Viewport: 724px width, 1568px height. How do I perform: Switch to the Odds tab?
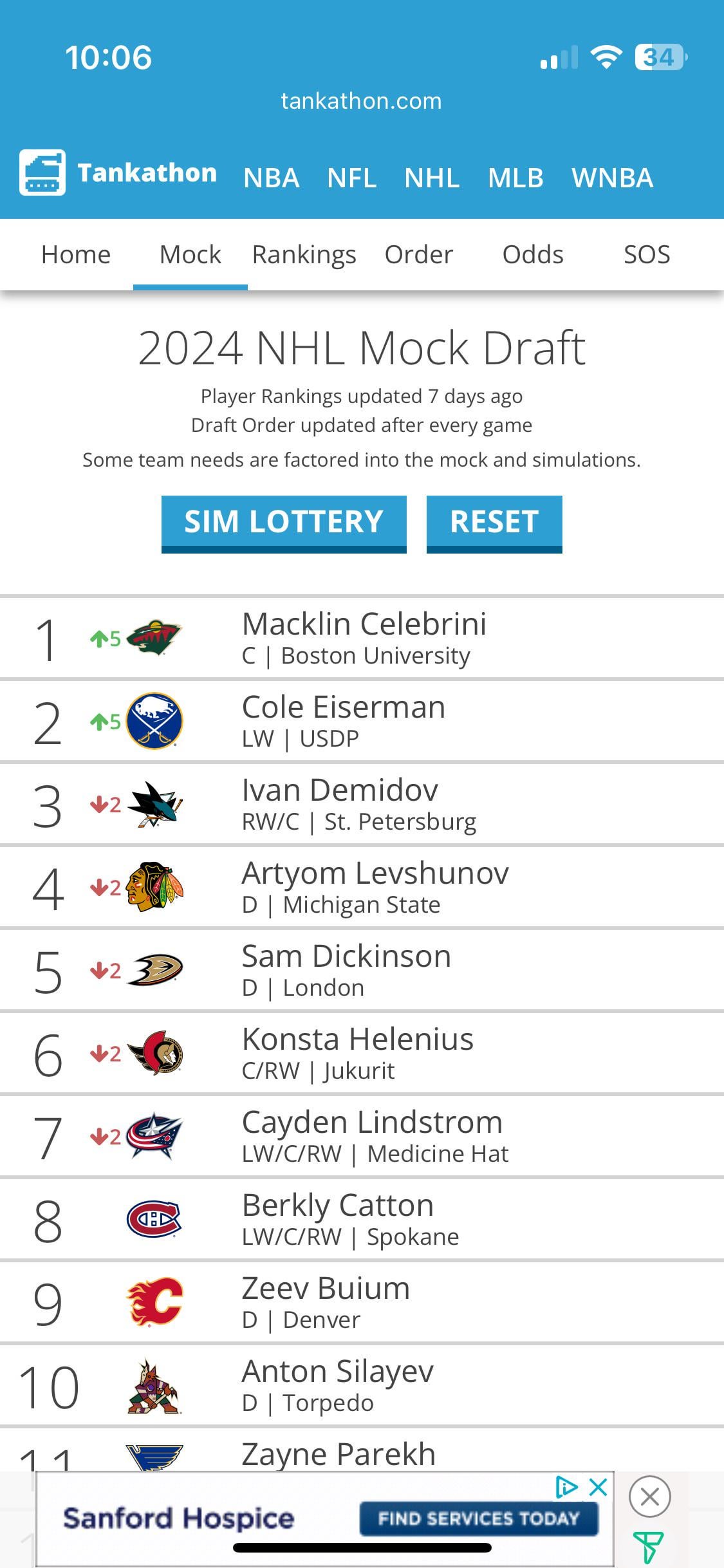click(x=533, y=254)
